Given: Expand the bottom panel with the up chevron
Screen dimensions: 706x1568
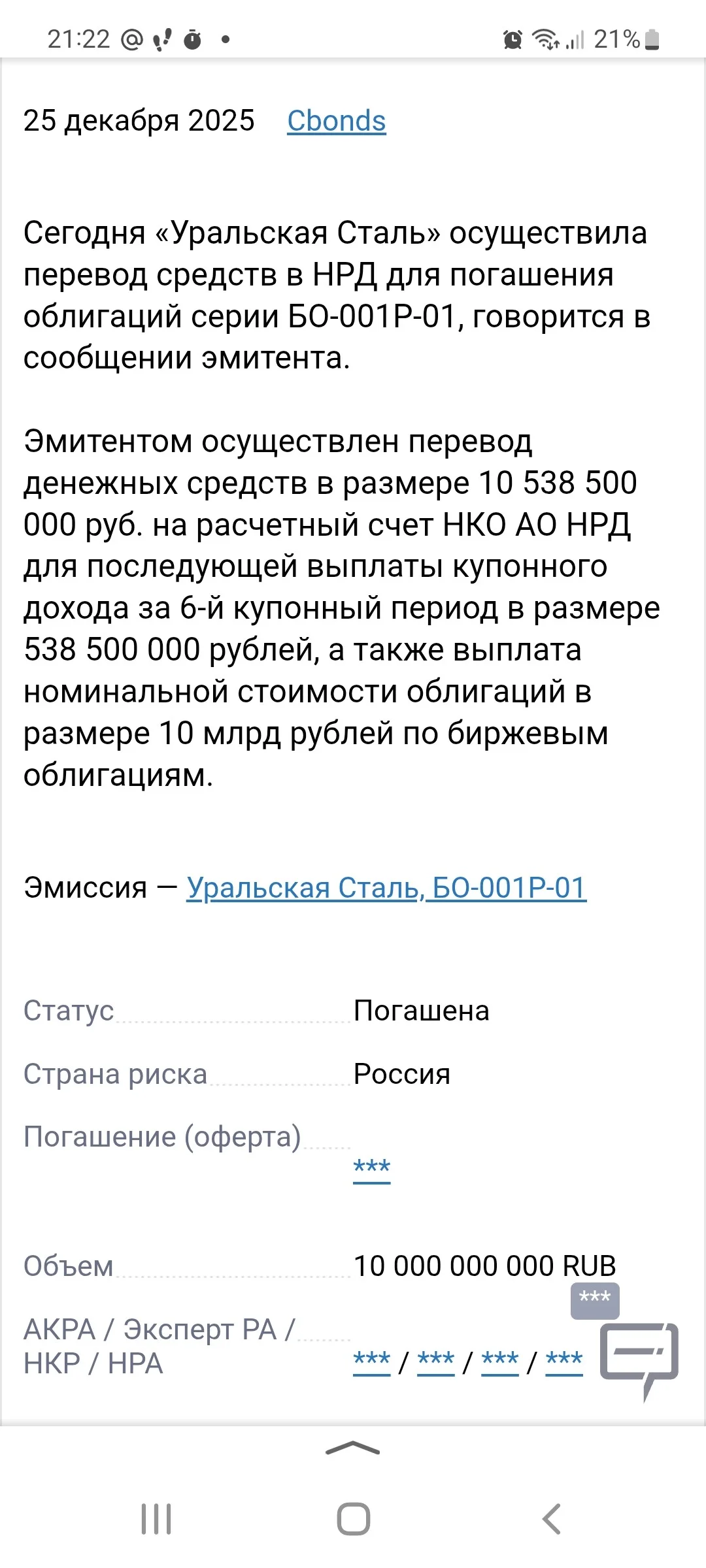Looking at the screenshot, I should pos(352,1448).
